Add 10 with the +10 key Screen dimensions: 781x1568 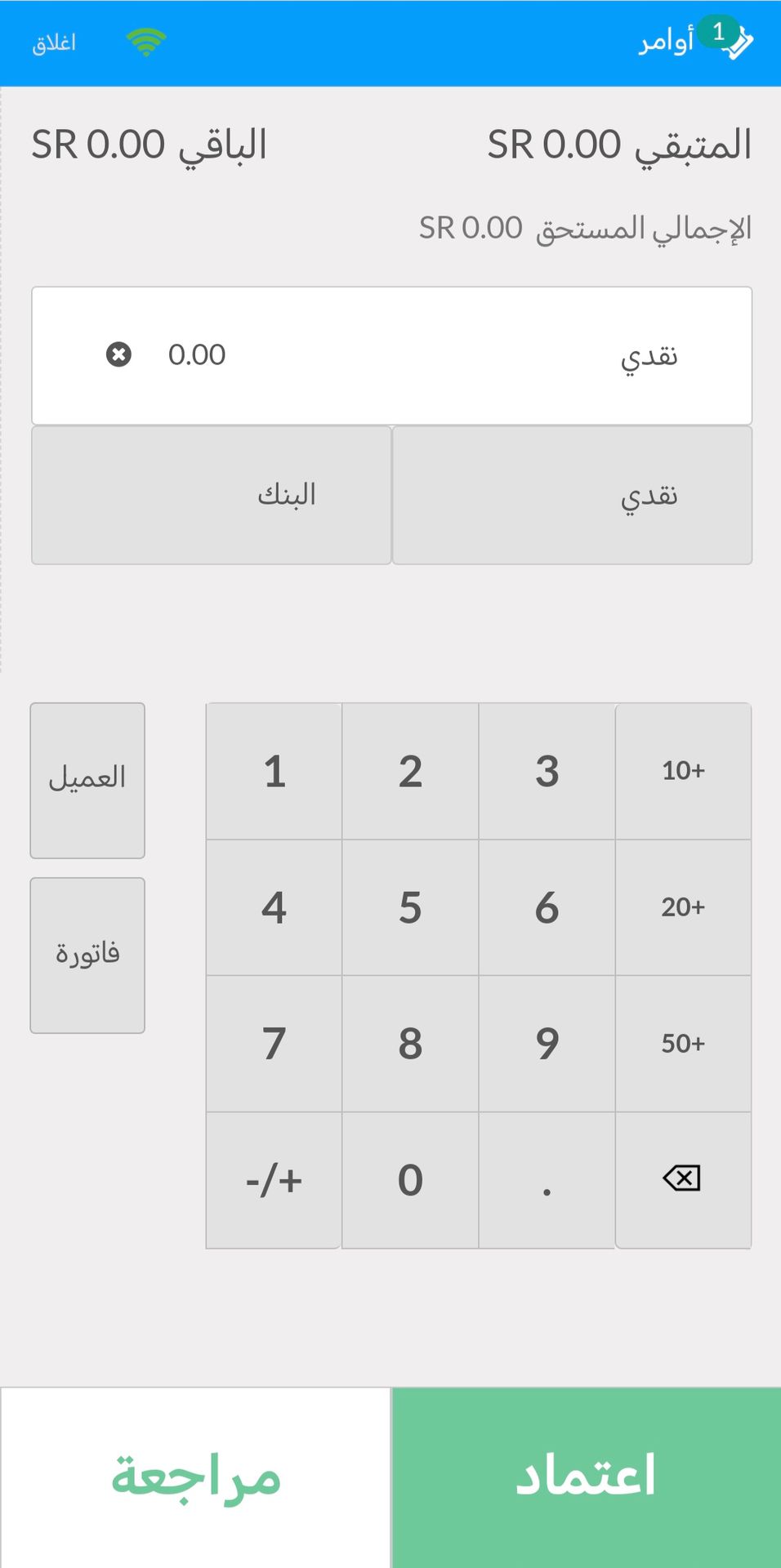point(683,771)
